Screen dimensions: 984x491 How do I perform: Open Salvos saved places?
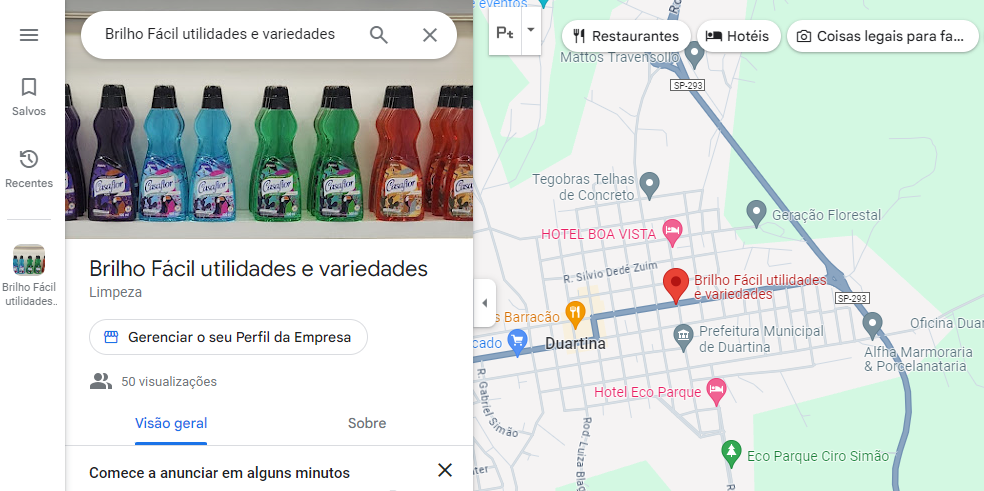pyautogui.click(x=29, y=96)
